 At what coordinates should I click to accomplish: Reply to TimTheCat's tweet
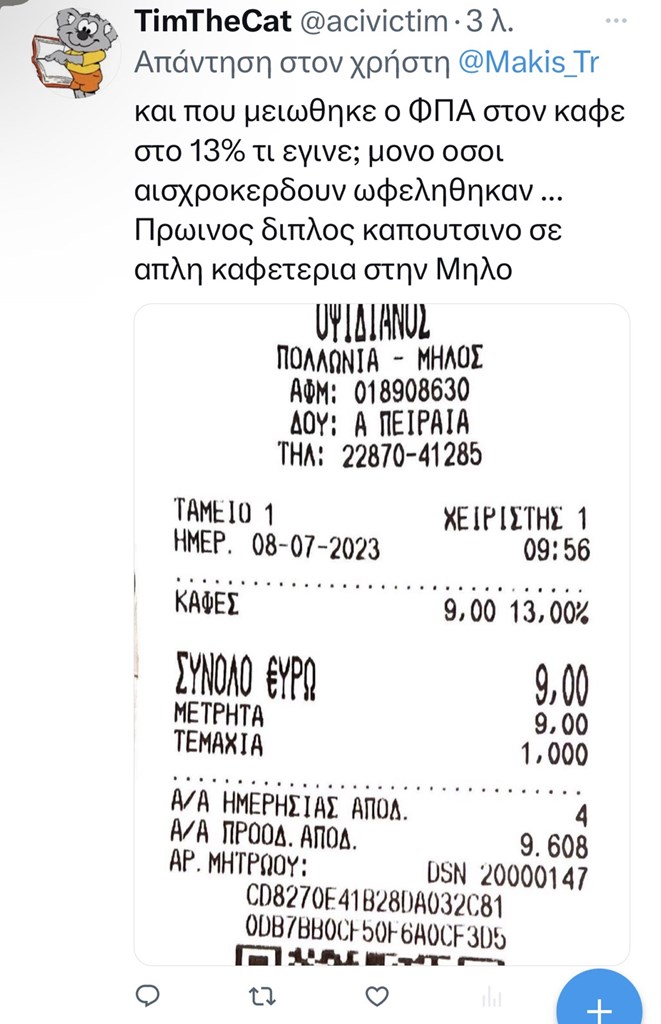(x=148, y=997)
